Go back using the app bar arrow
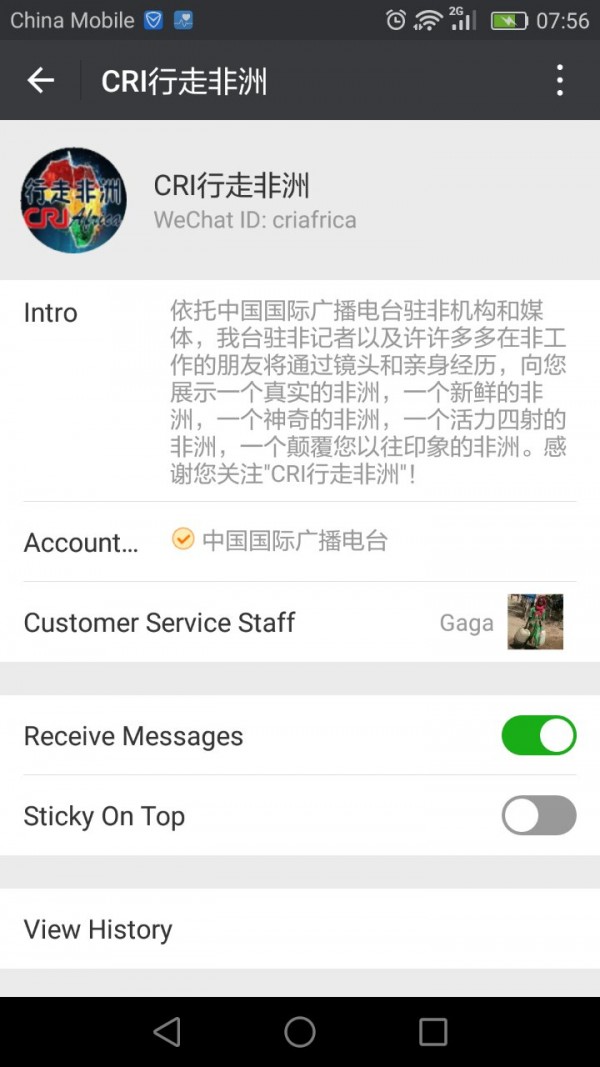The height and width of the screenshot is (1067, 600). [41, 81]
